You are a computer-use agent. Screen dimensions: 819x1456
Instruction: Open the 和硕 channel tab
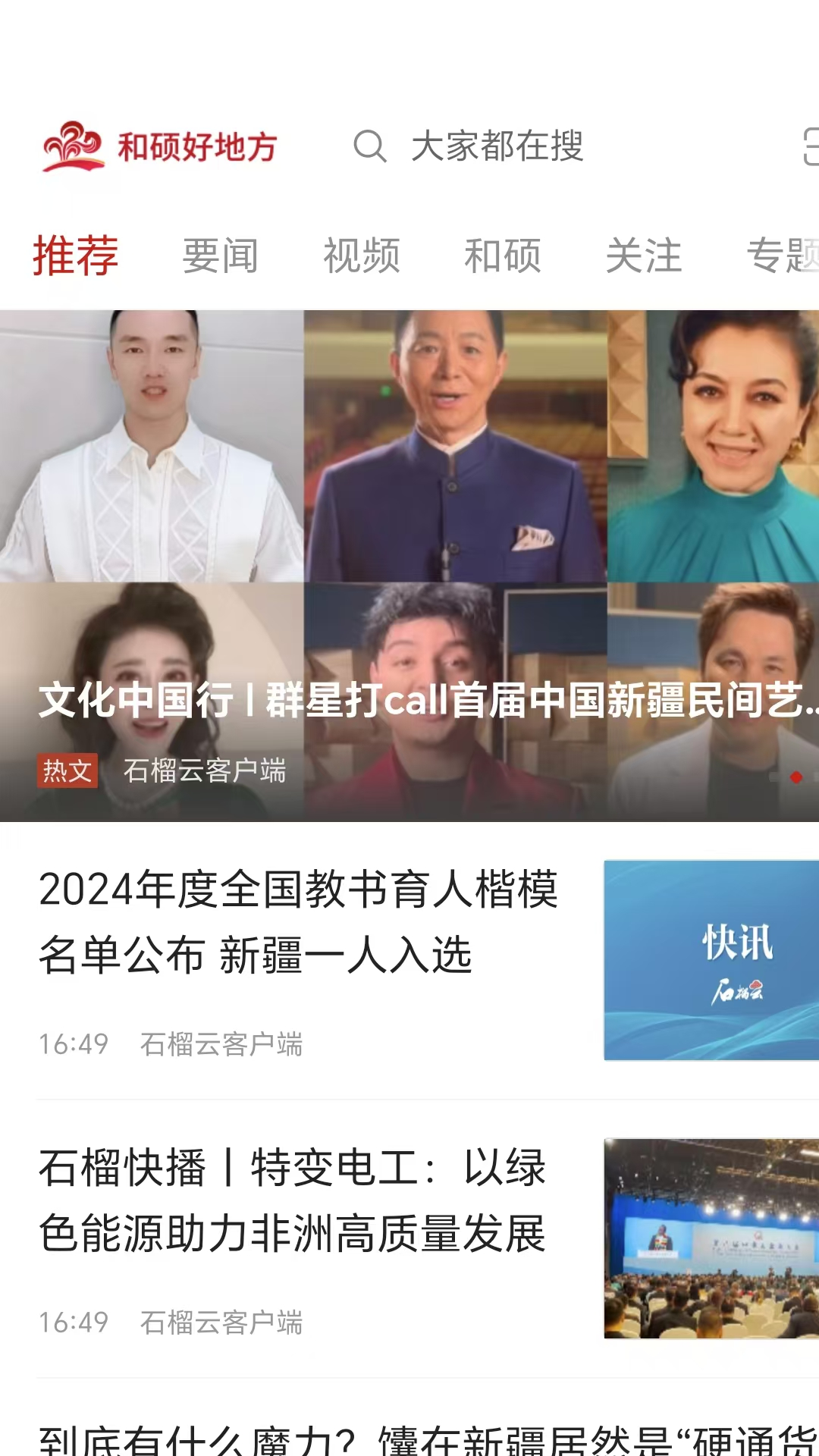pos(503,256)
